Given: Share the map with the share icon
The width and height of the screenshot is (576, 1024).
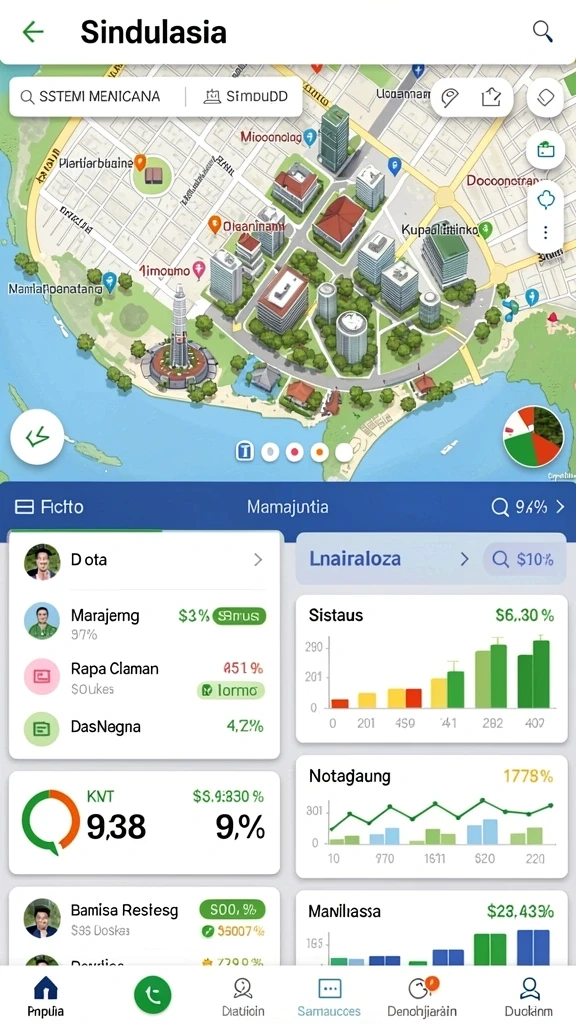Looking at the screenshot, I should [x=490, y=97].
